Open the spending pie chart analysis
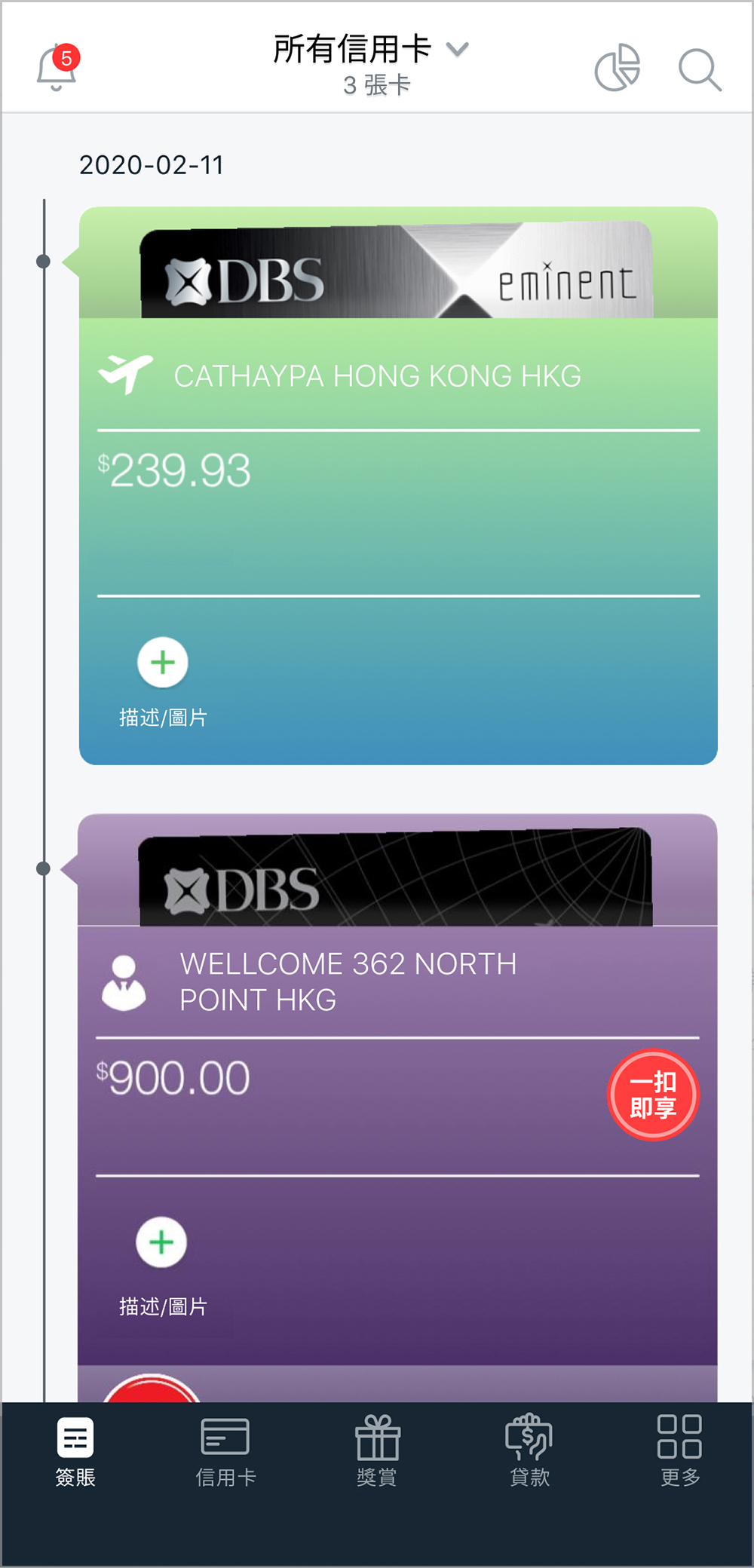Screen dimensions: 754x1568 pos(618,68)
